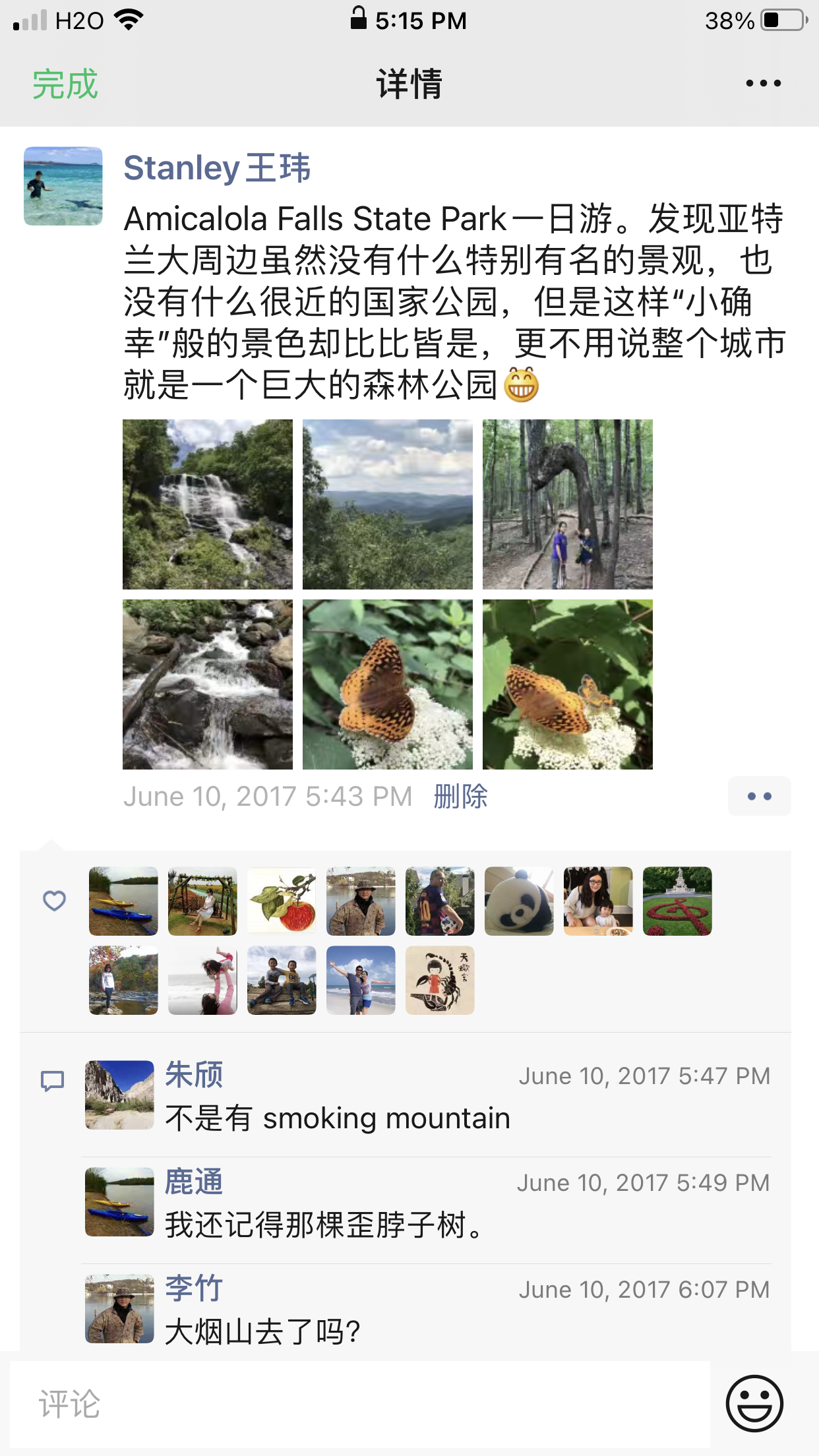Tap 完成 to close the details page

tap(65, 84)
